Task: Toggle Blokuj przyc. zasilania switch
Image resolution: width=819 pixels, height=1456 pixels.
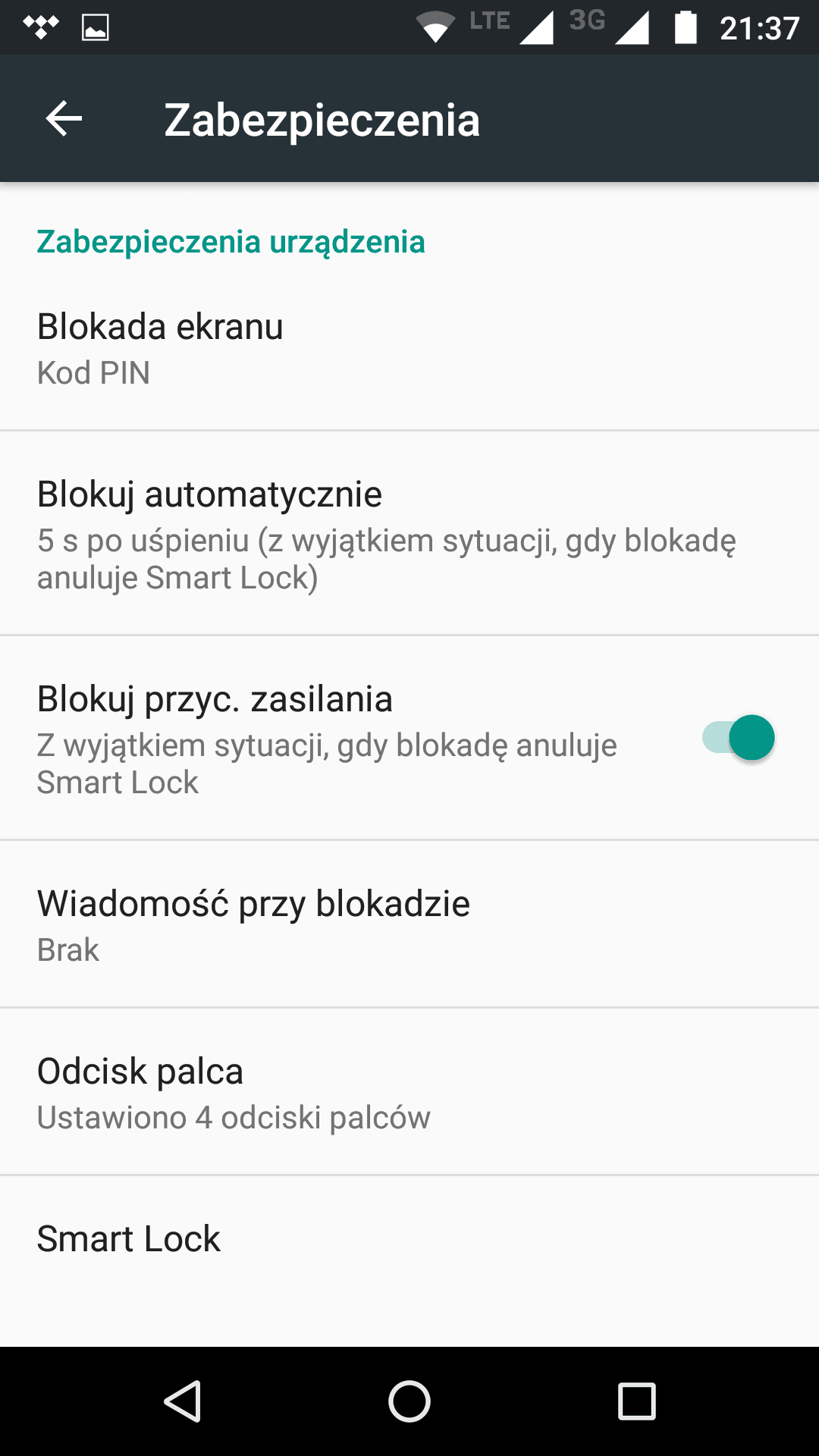Action: 738,738
